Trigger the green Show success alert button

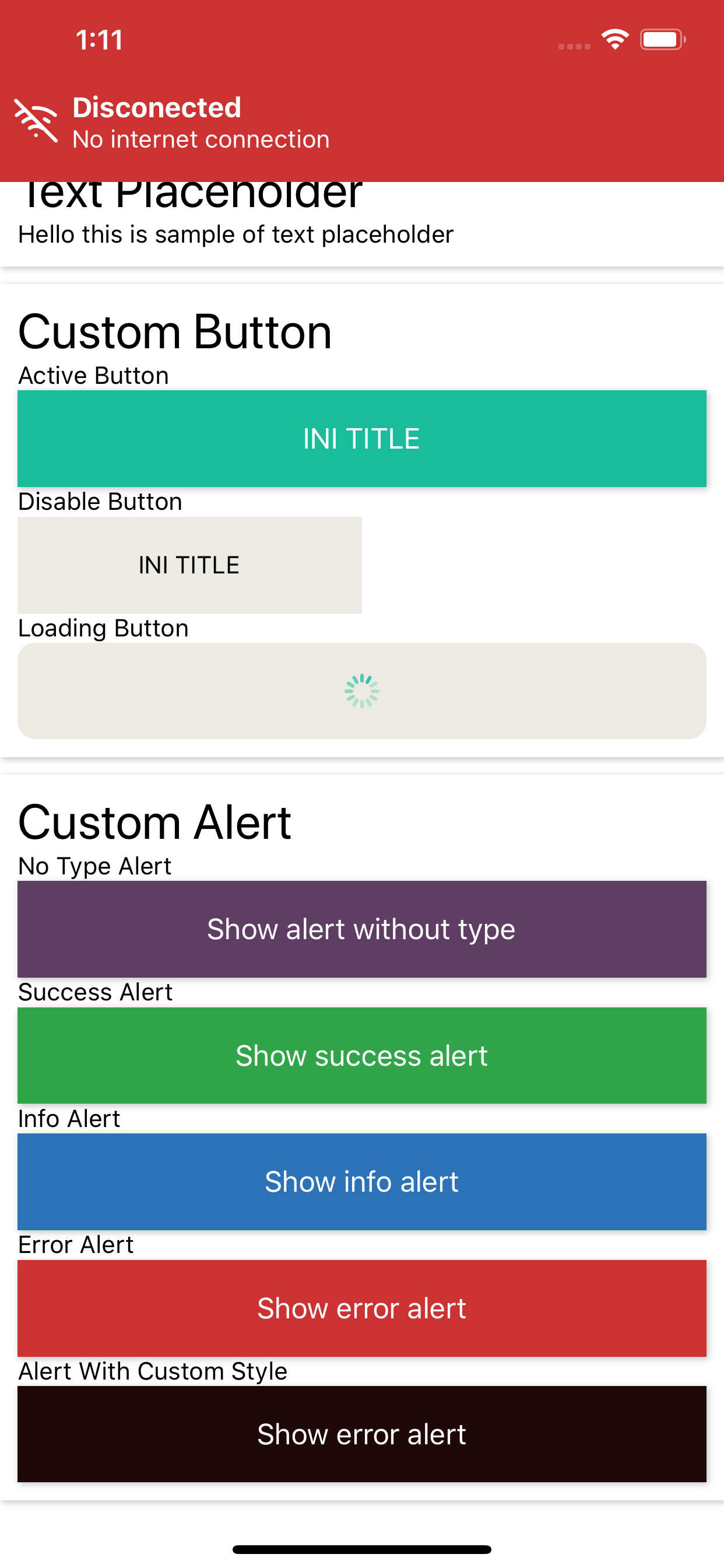pos(362,1055)
